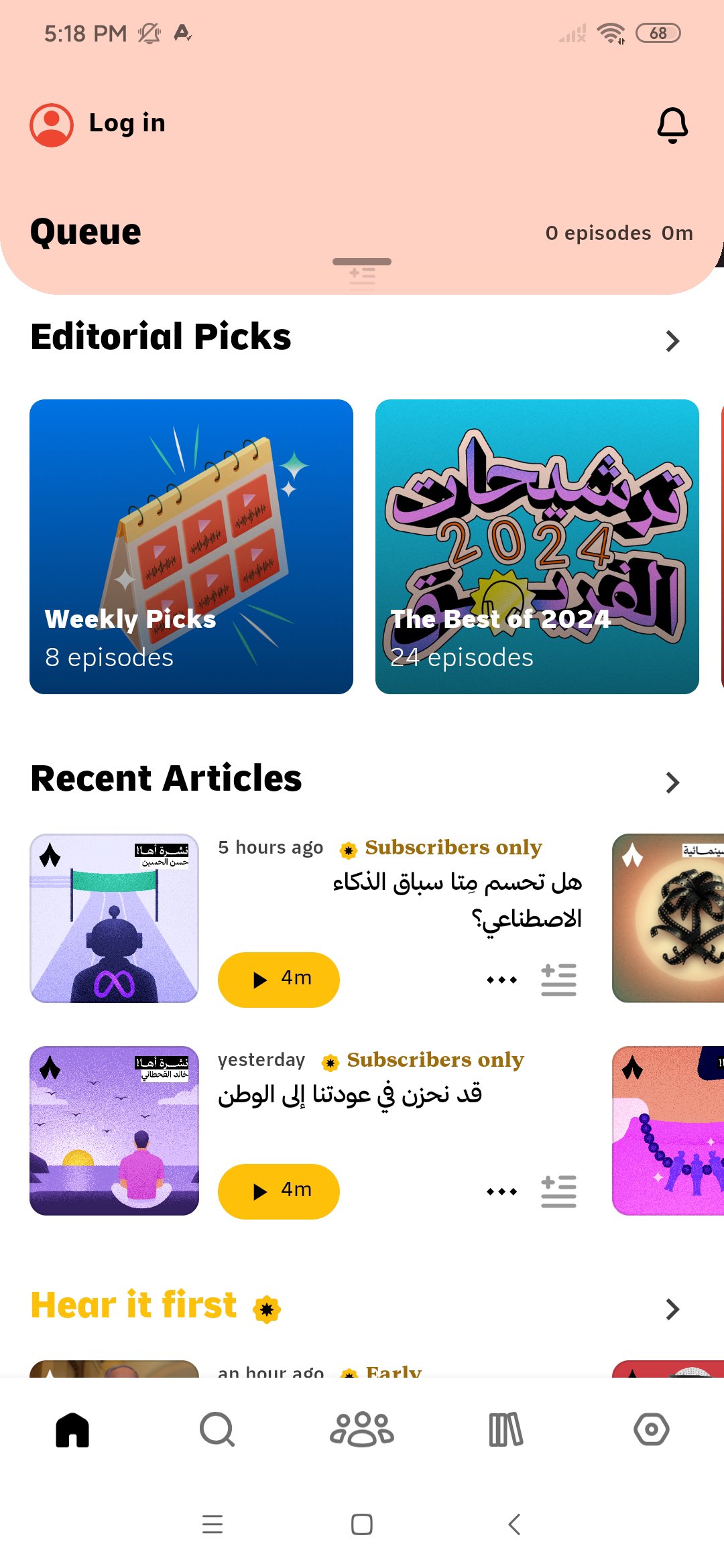The image size is (724, 1568).
Task: Expand the Recent Articles section
Action: point(673,782)
